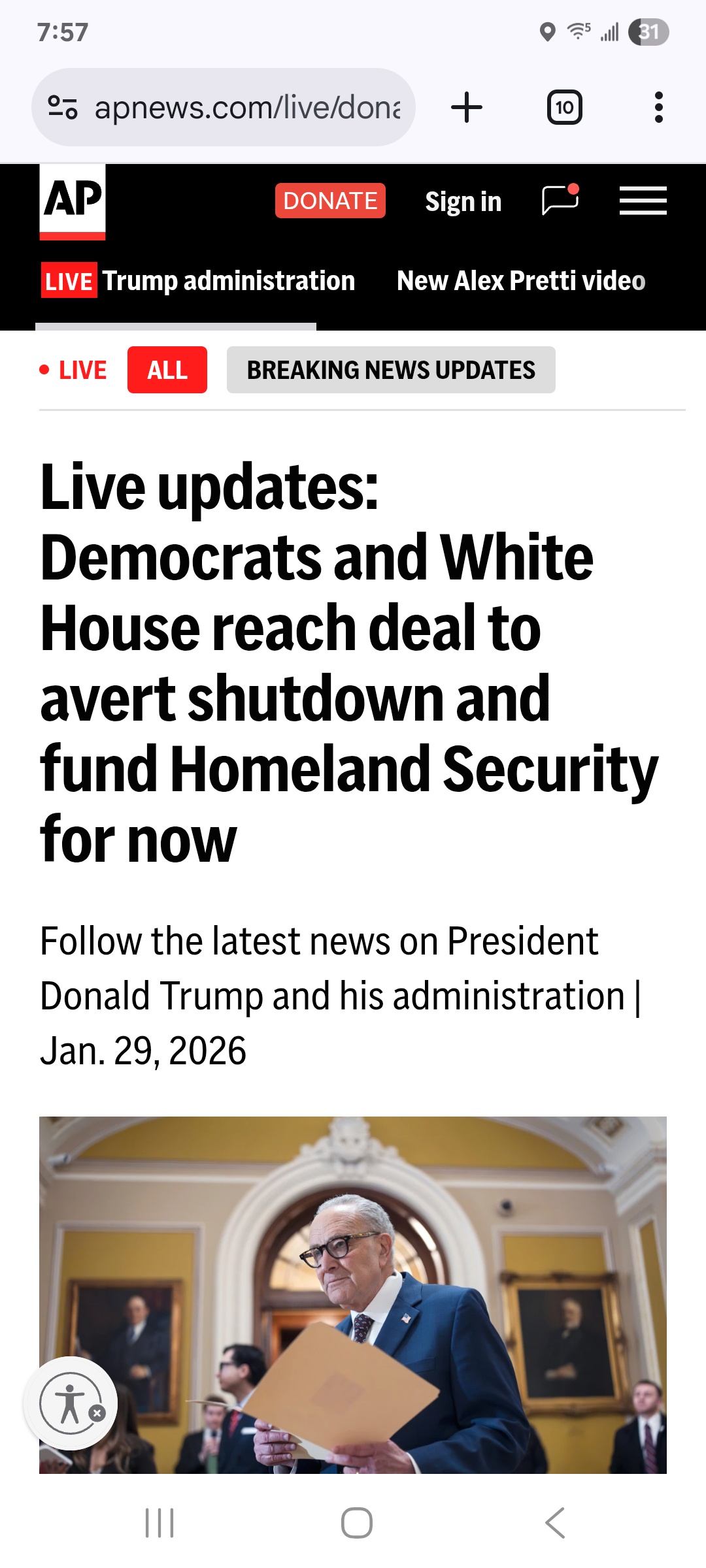Open the tab switcher showing 10 tabs
This screenshot has height=1568, width=706.
click(x=565, y=107)
